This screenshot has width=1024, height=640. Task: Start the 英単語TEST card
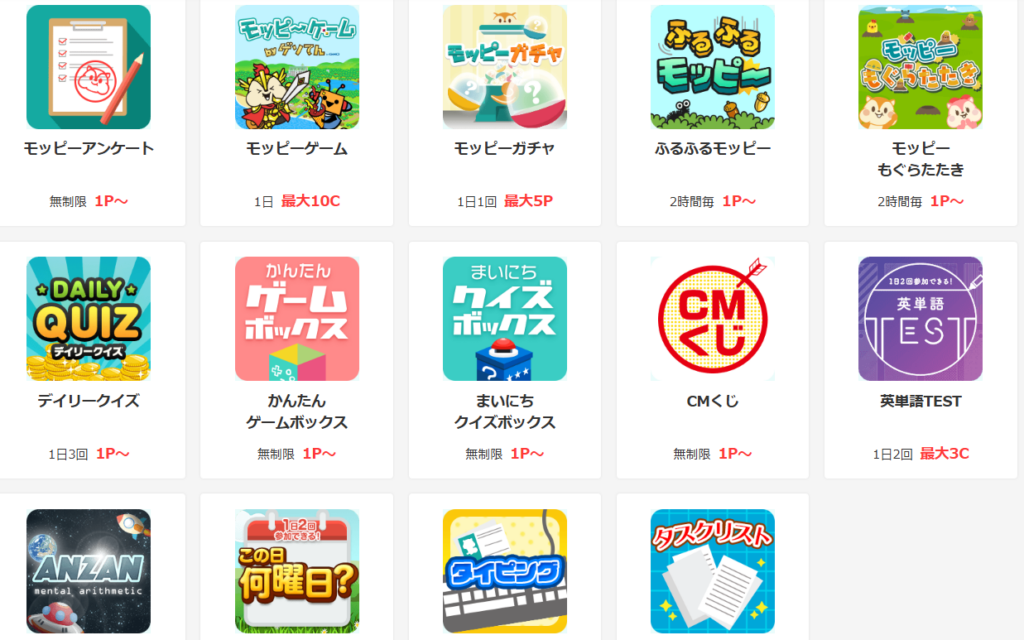[920, 320]
